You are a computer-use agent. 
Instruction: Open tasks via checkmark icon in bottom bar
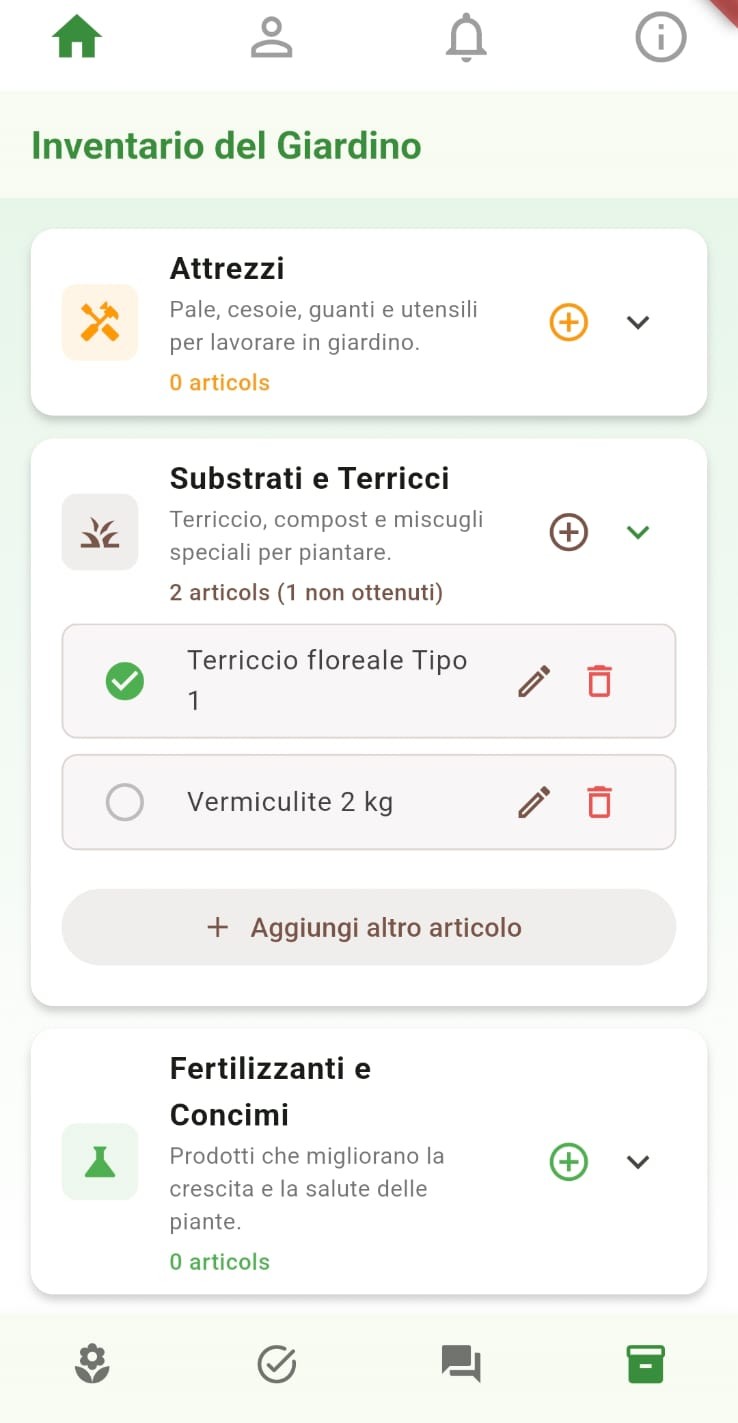[277, 1362]
